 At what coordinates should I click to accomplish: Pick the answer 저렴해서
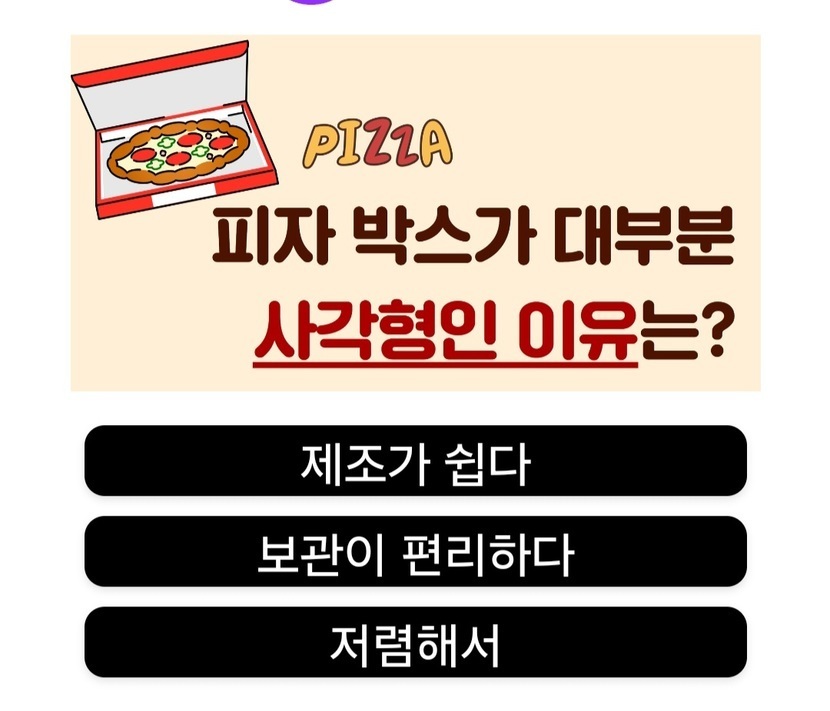tap(416, 642)
